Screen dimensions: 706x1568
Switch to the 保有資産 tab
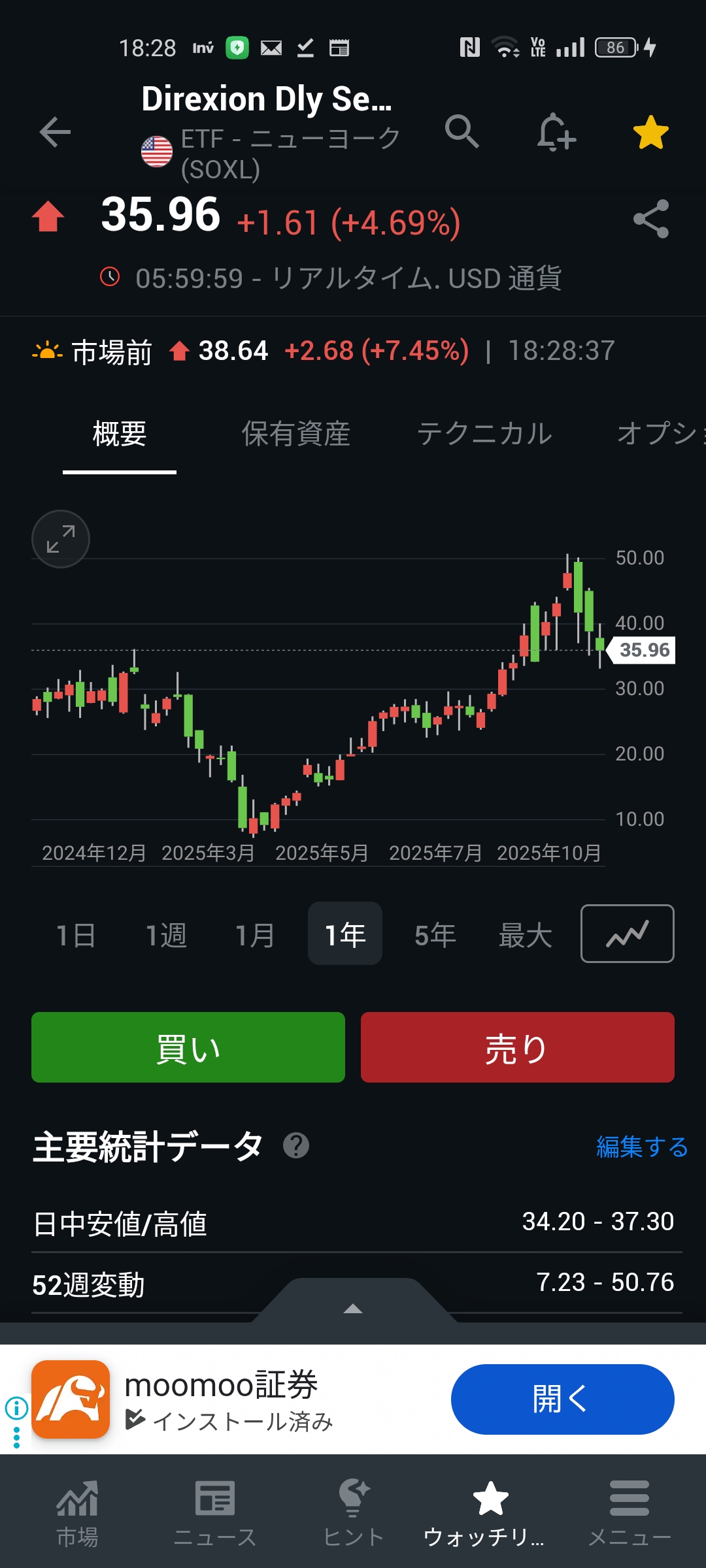(x=296, y=434)
